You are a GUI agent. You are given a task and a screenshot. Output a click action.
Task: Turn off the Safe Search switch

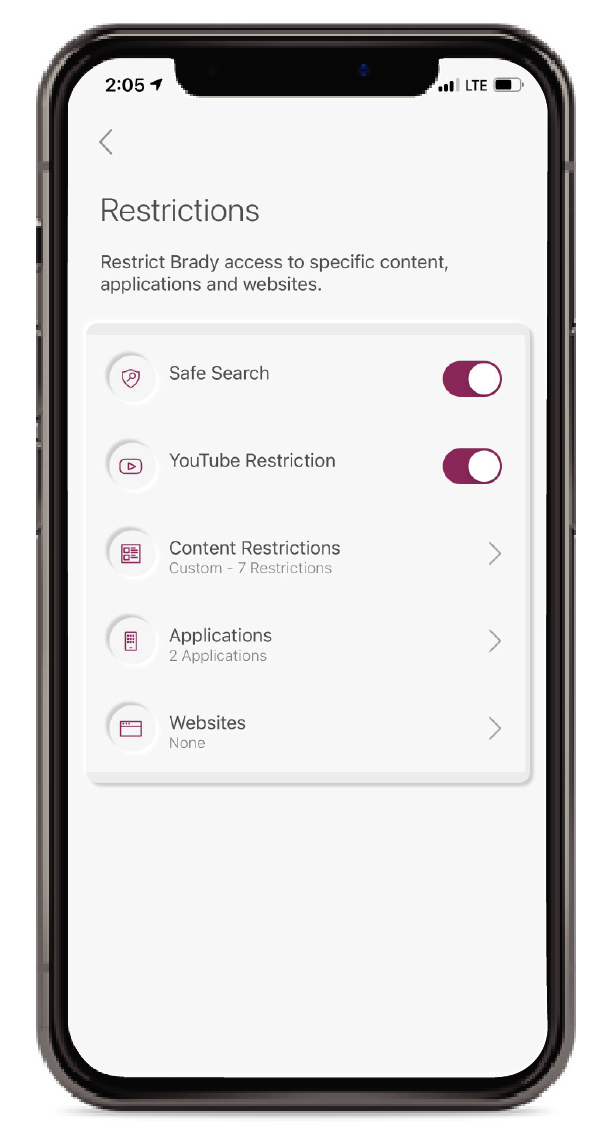coord(472,379)
